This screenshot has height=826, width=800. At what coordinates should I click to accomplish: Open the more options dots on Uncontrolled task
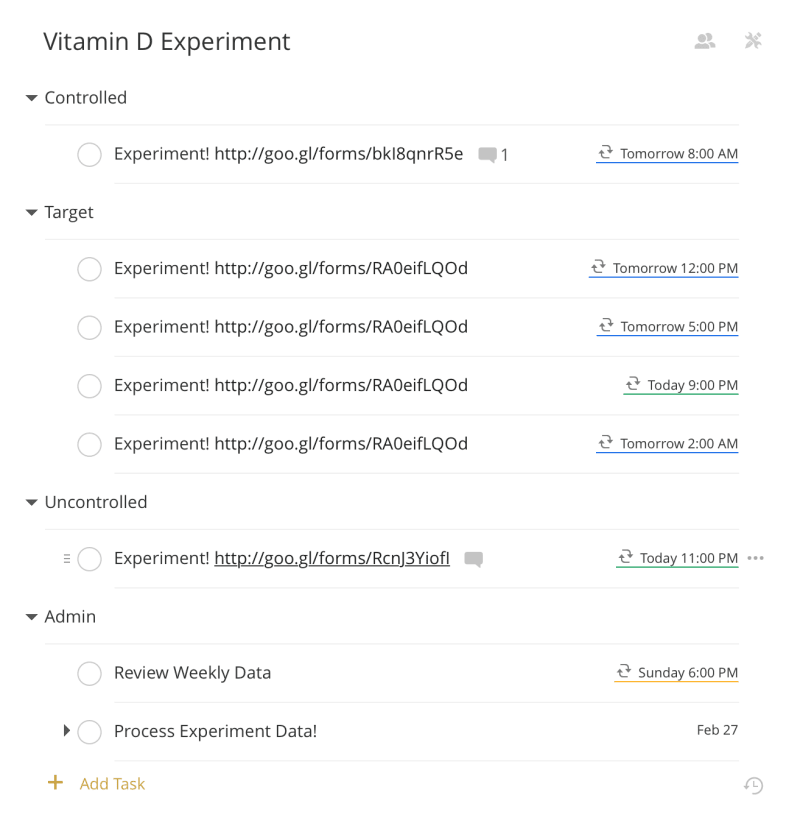point(755,559)
